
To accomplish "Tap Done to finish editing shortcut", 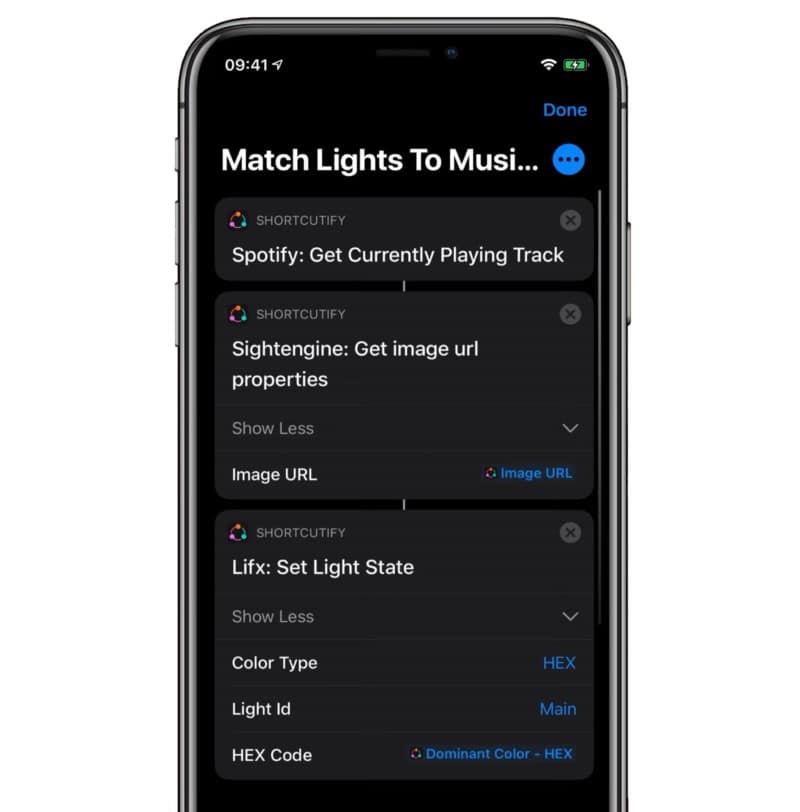I will [564, 110].
